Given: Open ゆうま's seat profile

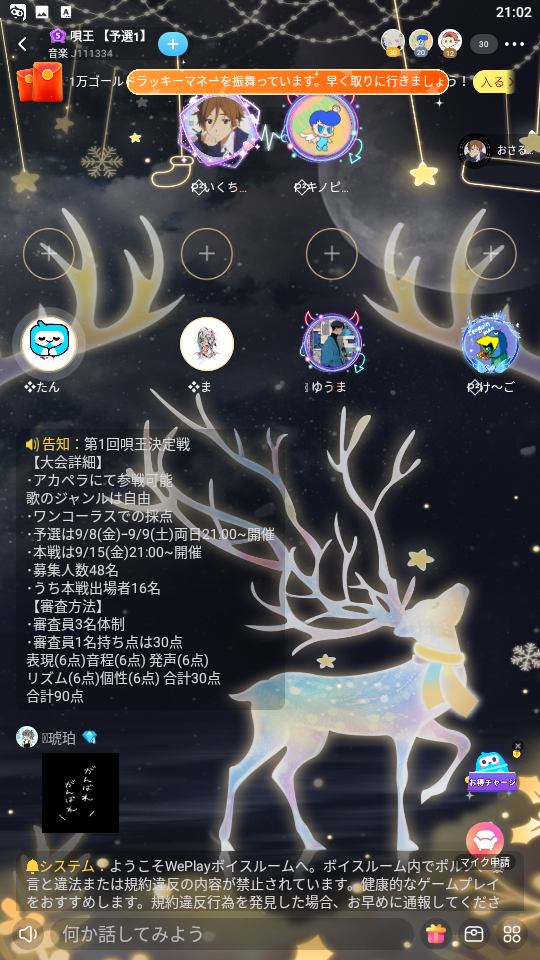Looking at the screenshot, I should [x=331, y=344].
